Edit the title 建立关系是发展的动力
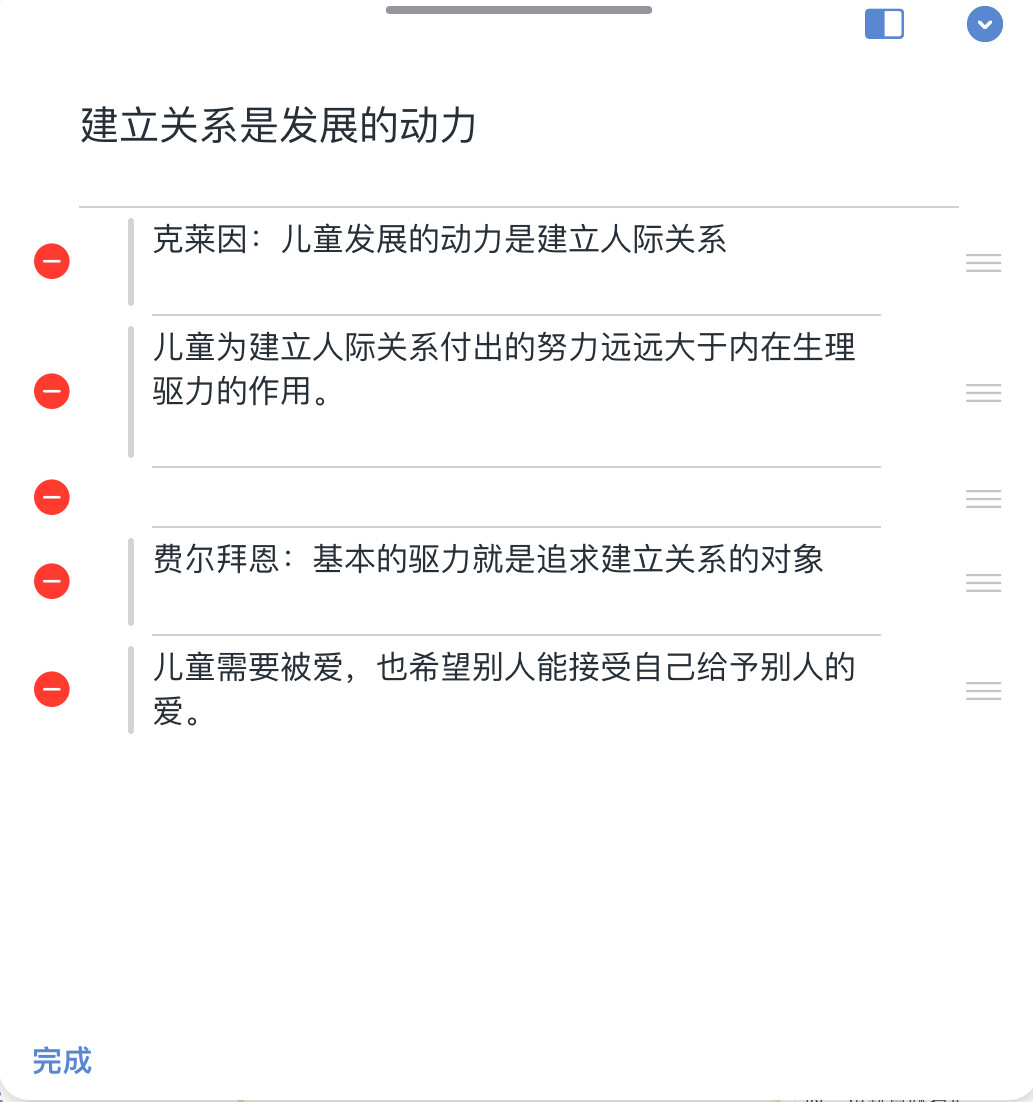 279,127
